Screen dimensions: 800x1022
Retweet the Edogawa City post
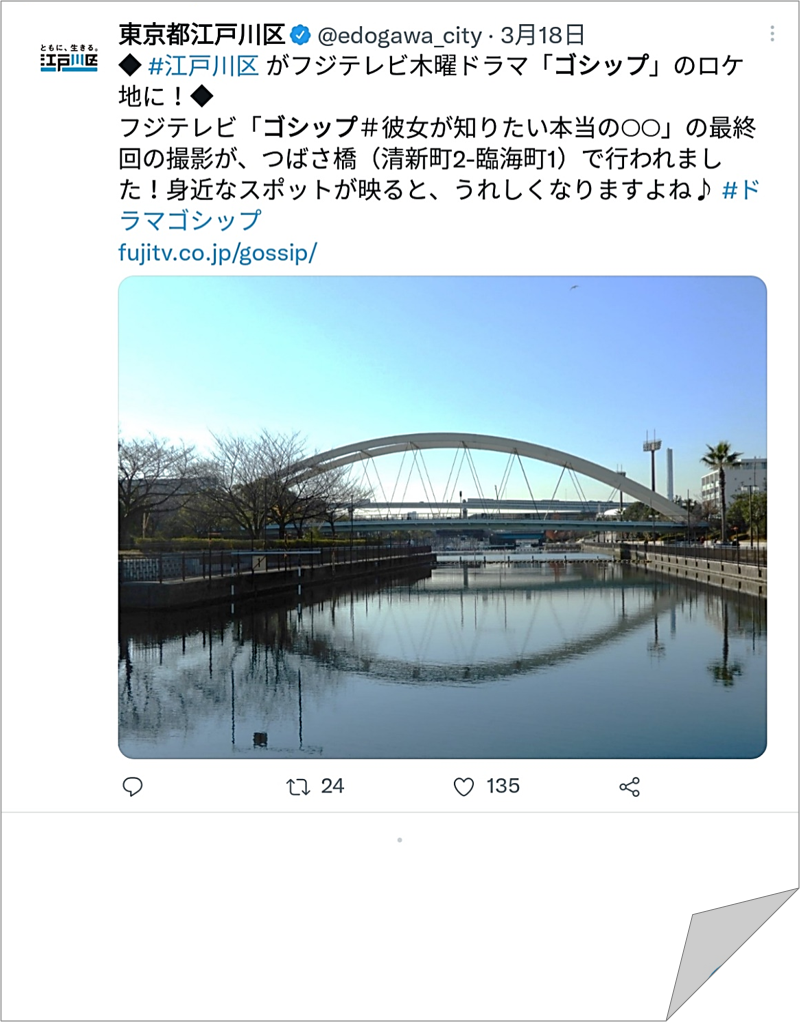coord(298,787)
